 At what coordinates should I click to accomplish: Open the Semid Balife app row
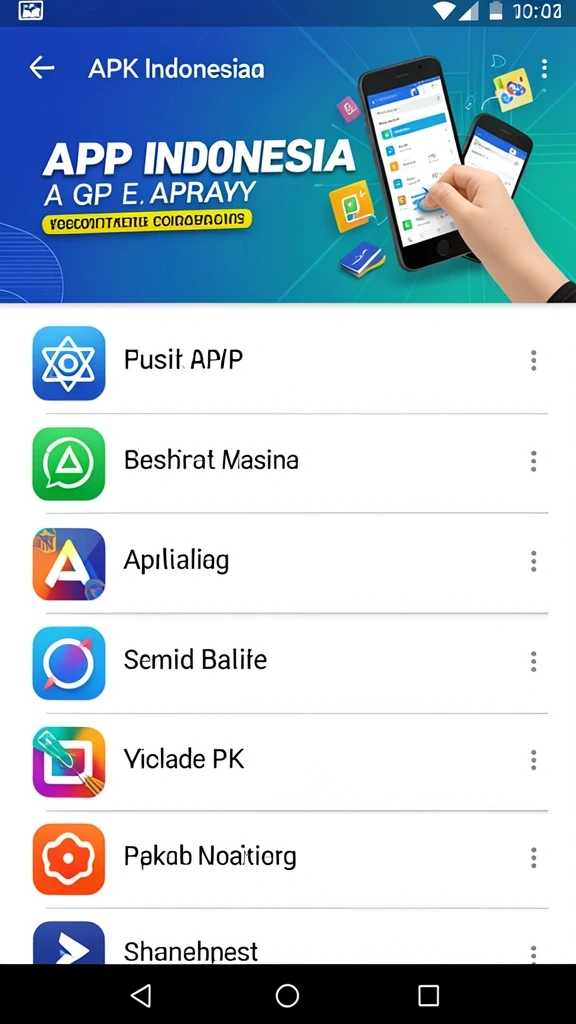coord(288,662)
